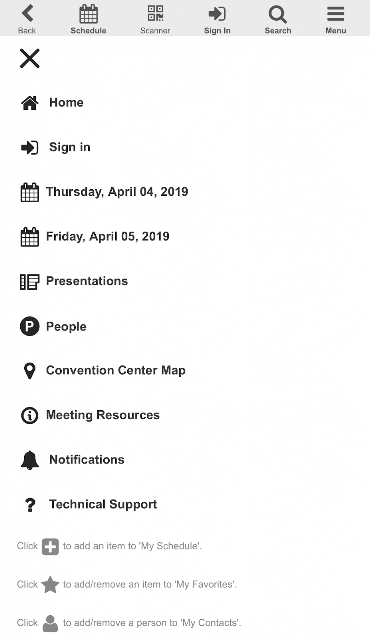Image resolution: width=370 pixels, height=640 pixels.
Task: Open the Schedule toolbar item
Action: (x=89, y=19)
